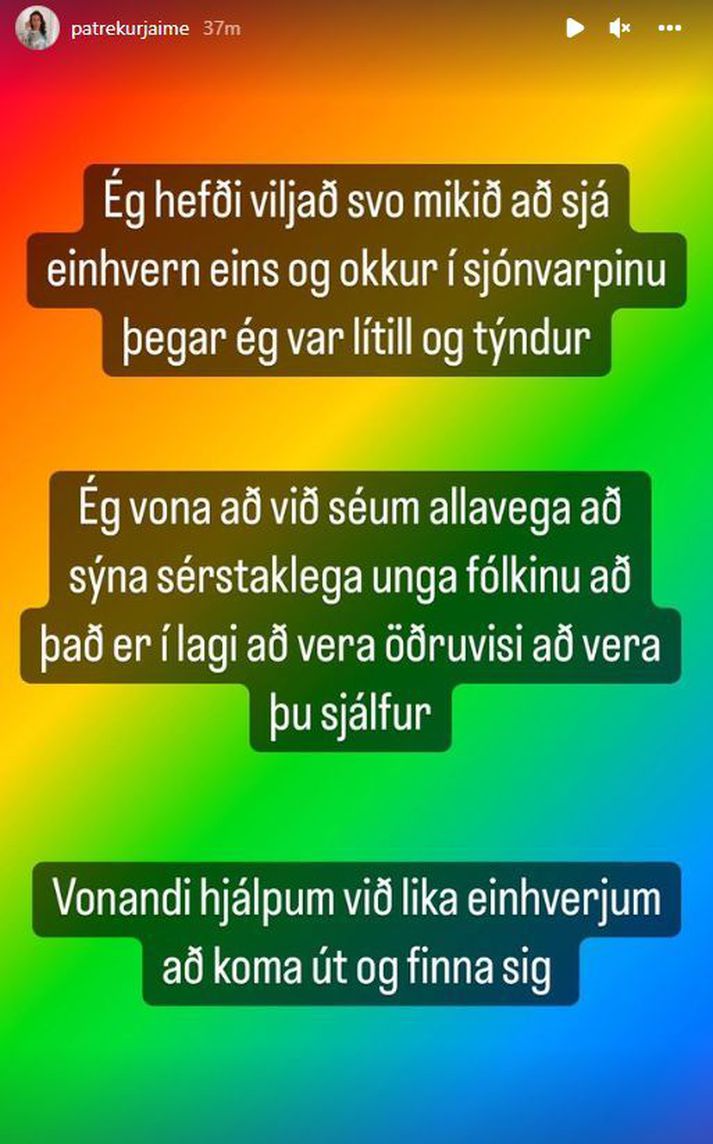The height and width of the screenshot is (1144, 713).
Task: Resume story playback
Action: click(575, 28)
